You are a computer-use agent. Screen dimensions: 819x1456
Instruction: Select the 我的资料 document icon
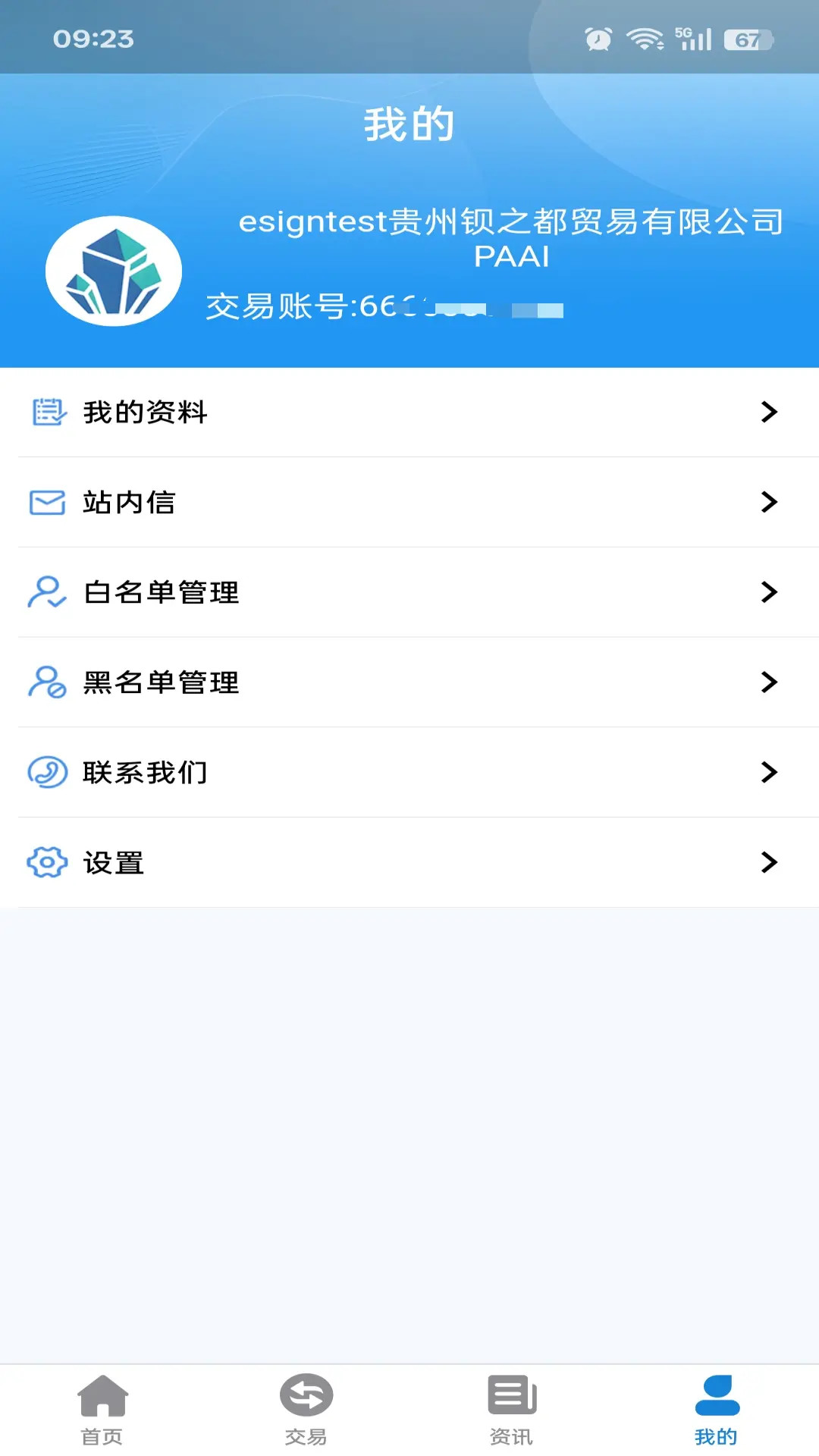[x=45, y=412]
